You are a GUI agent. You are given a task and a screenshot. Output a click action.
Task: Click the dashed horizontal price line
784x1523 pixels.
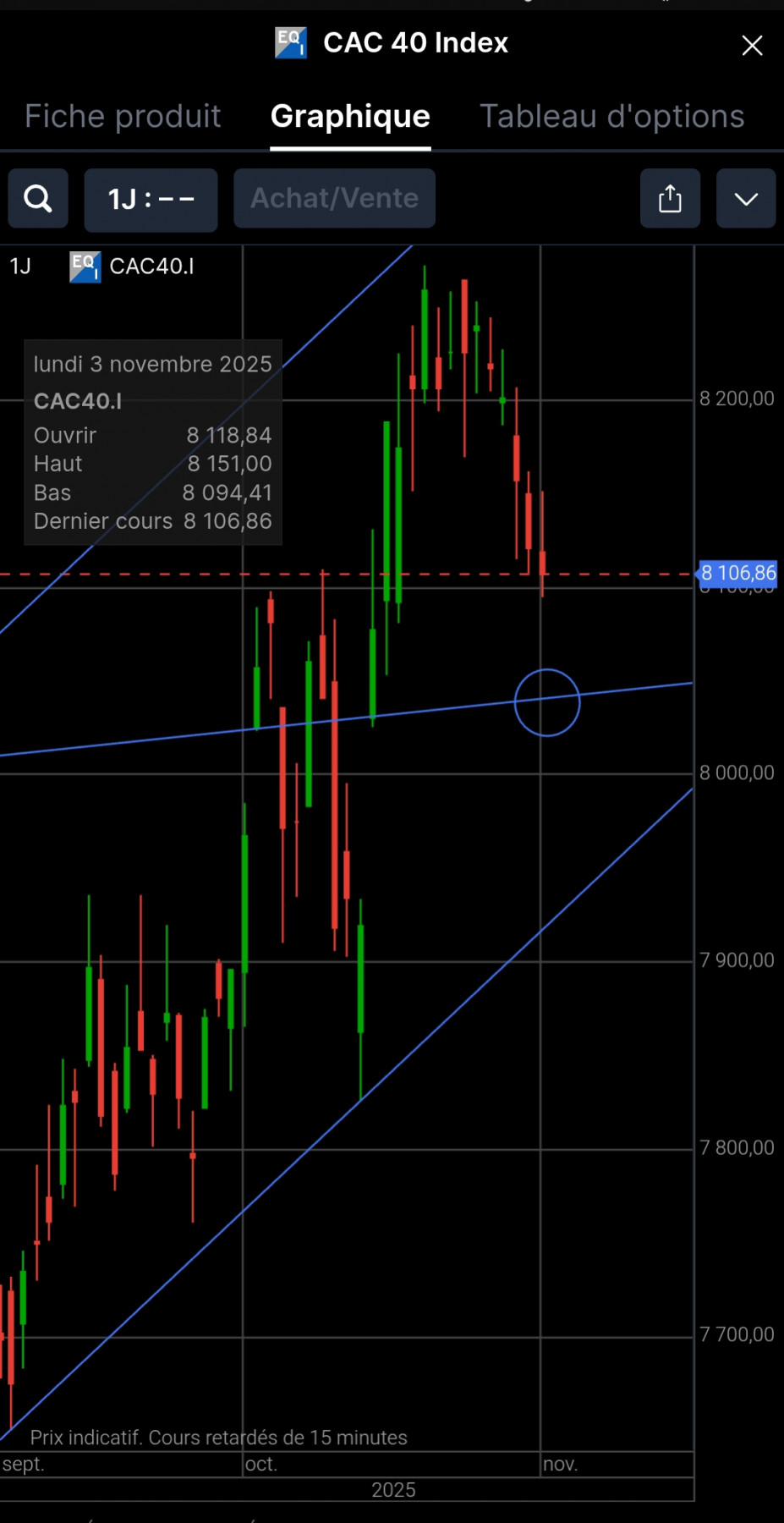[626, 574]
